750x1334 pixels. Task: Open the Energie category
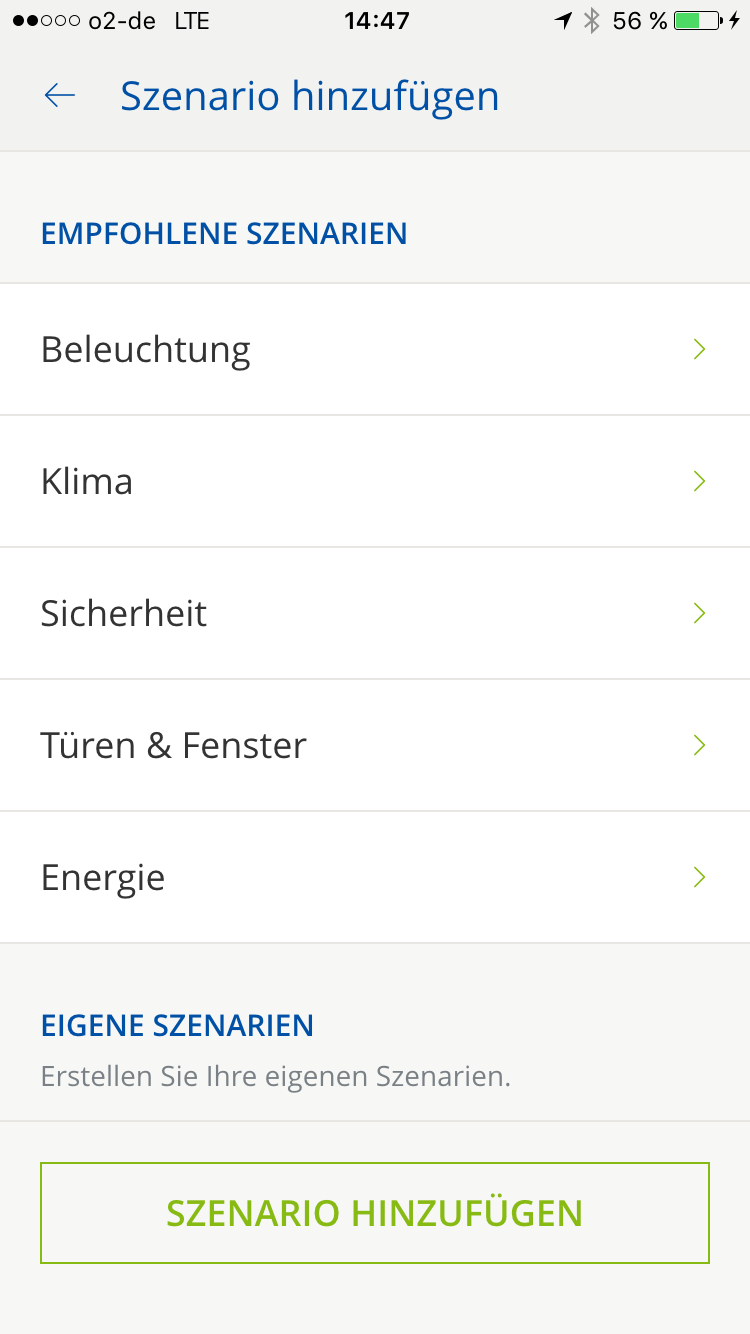pos(375,877)
